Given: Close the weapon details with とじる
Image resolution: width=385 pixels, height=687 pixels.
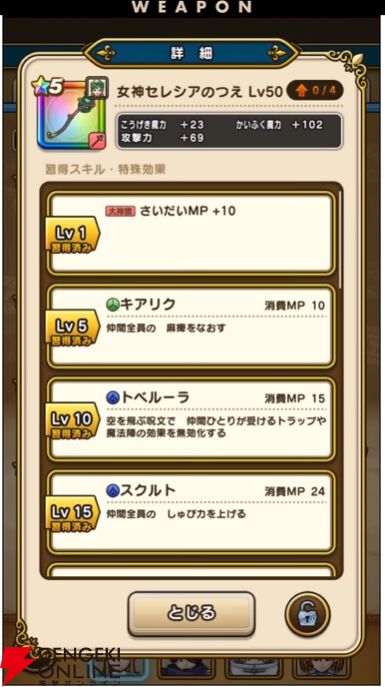Looking at the screenshot, I should [x=191, y=614].
